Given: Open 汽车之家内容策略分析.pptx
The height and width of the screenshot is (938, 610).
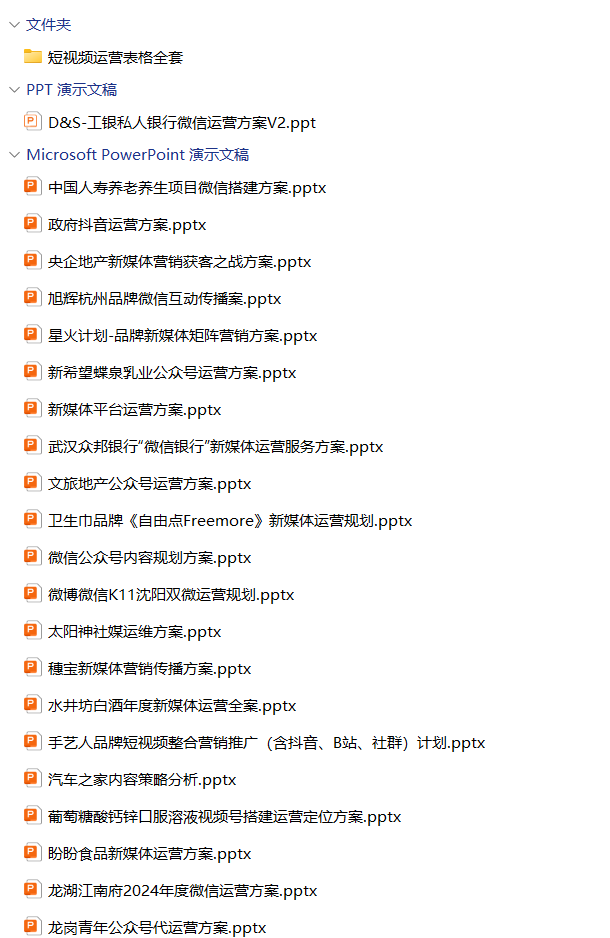Looking at the screenshot, I should point(142,780).
